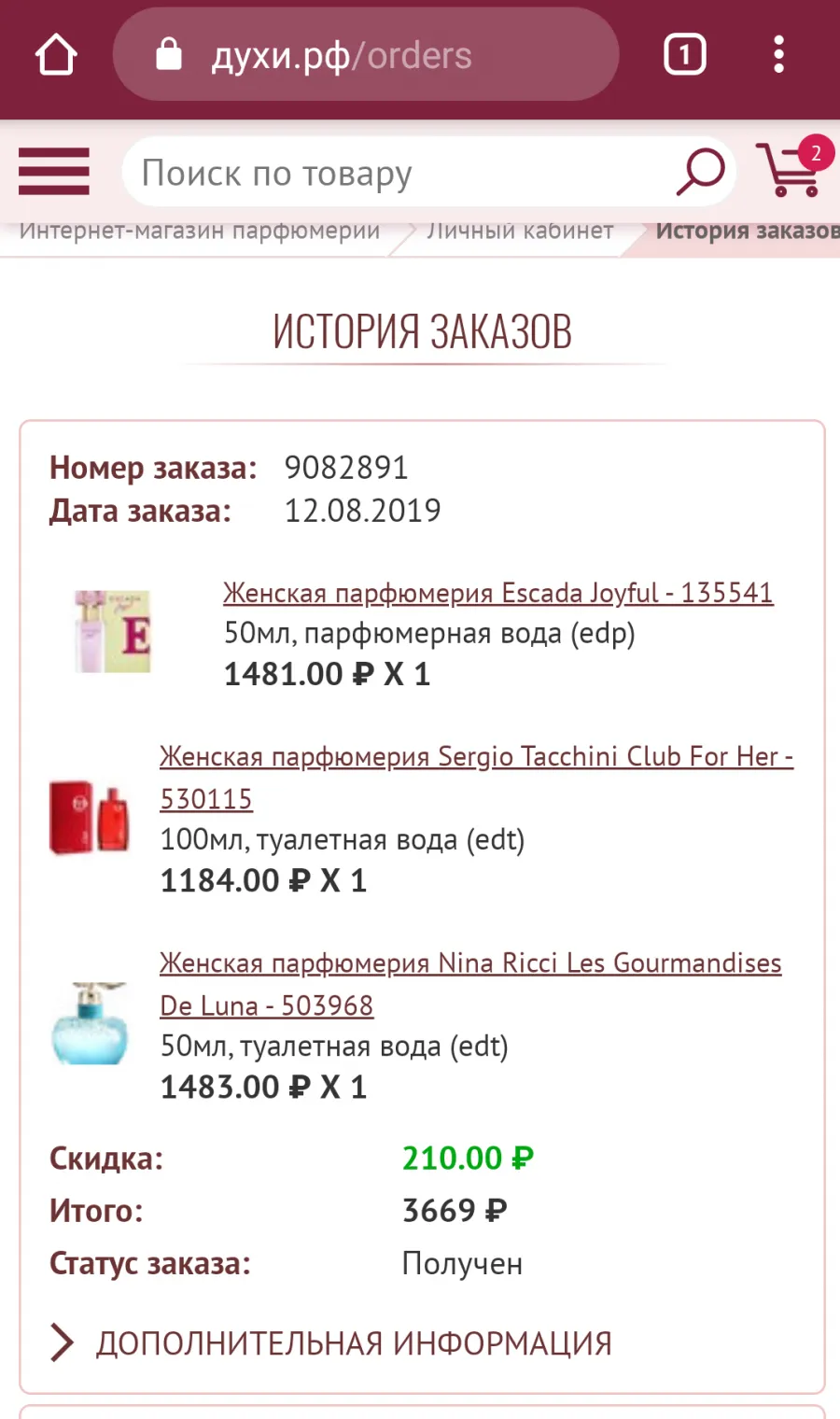Open Nina Ricci Les Gourmandises De Luna link
Screen dimensions: 840x1419
(x=470, y=984)
